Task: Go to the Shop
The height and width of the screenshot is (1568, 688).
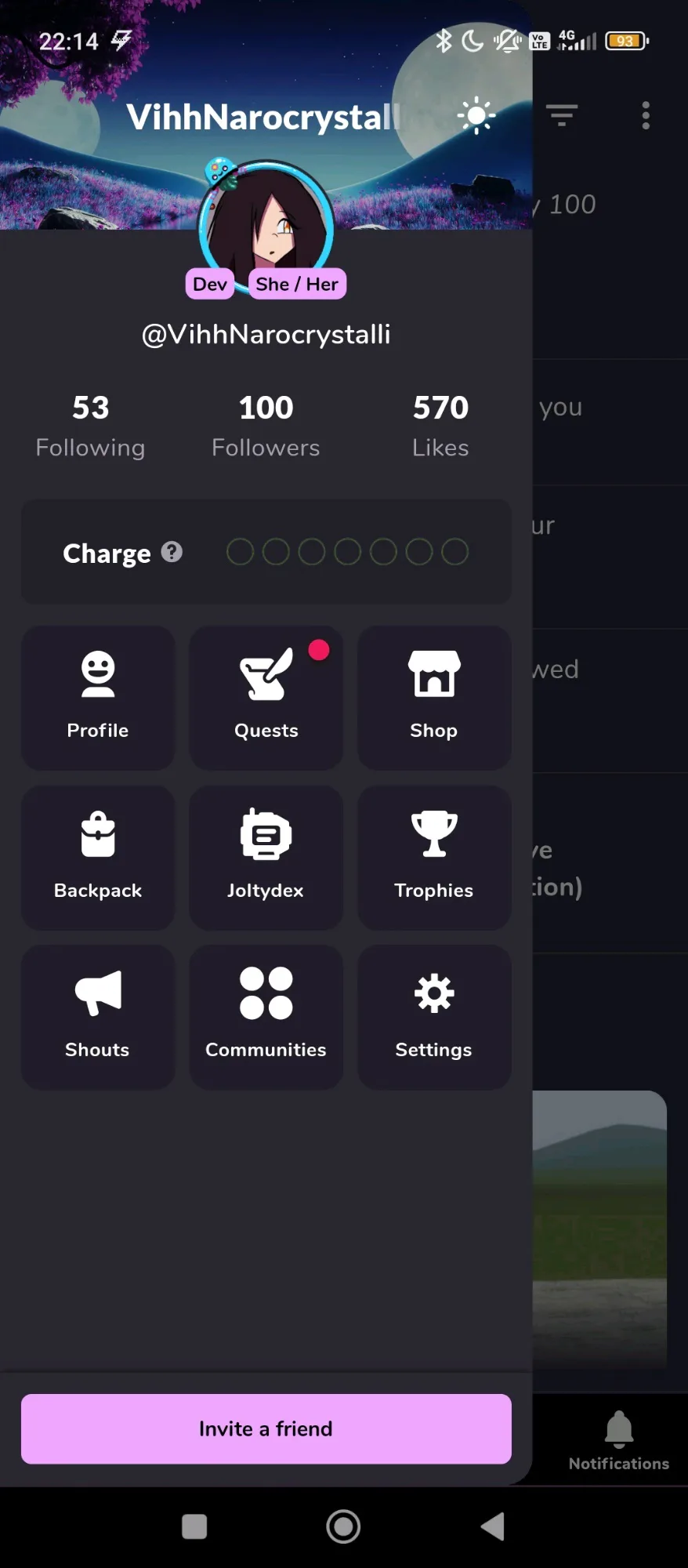Action: tap(434, 697)
